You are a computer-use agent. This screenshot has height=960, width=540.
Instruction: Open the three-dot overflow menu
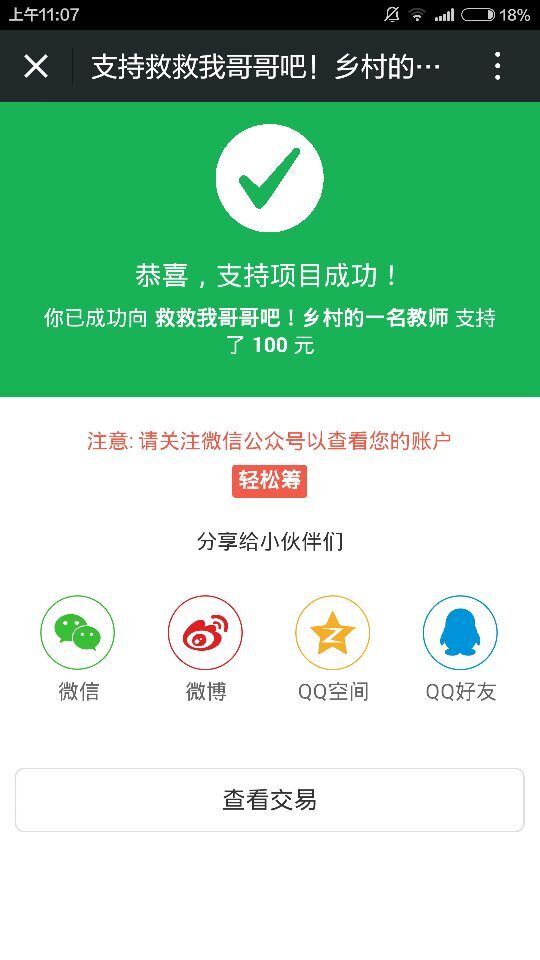pyautogui.click(x=497, y=66)
